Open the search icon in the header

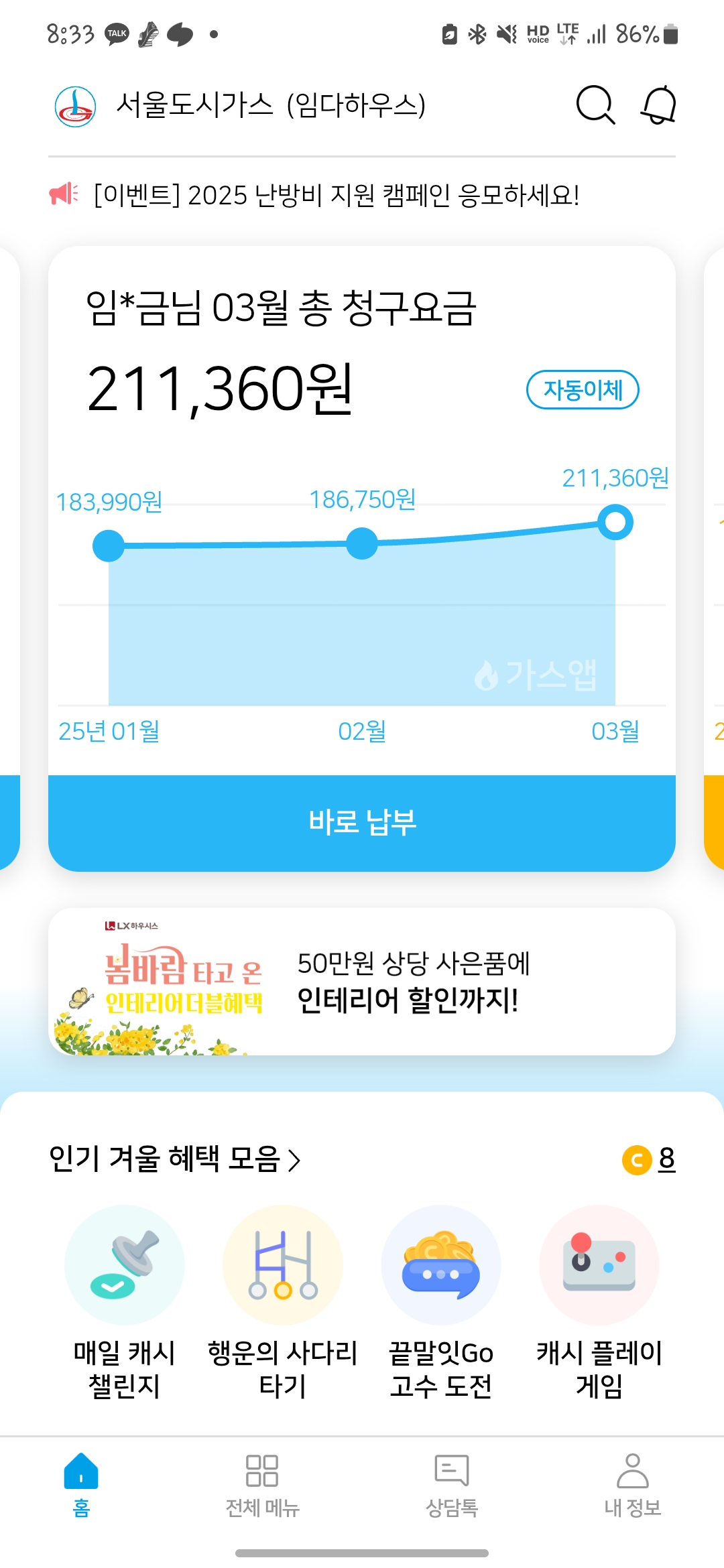tap(595, 105)
